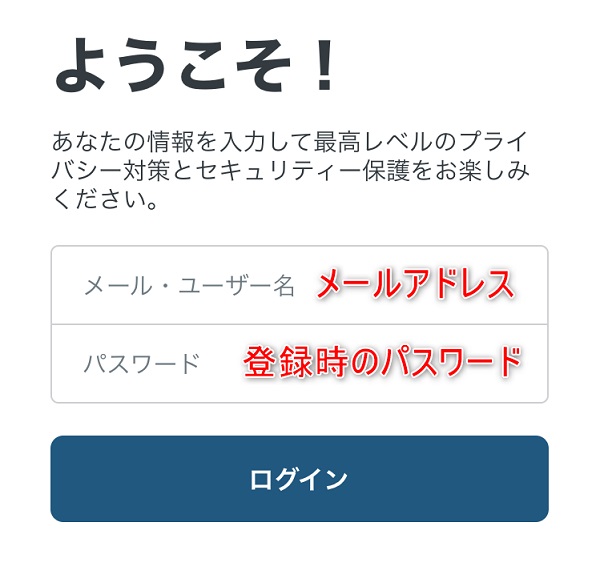Focus the メール・ユーザー名 field
The image size is (600, 583).
click(299, 286)
